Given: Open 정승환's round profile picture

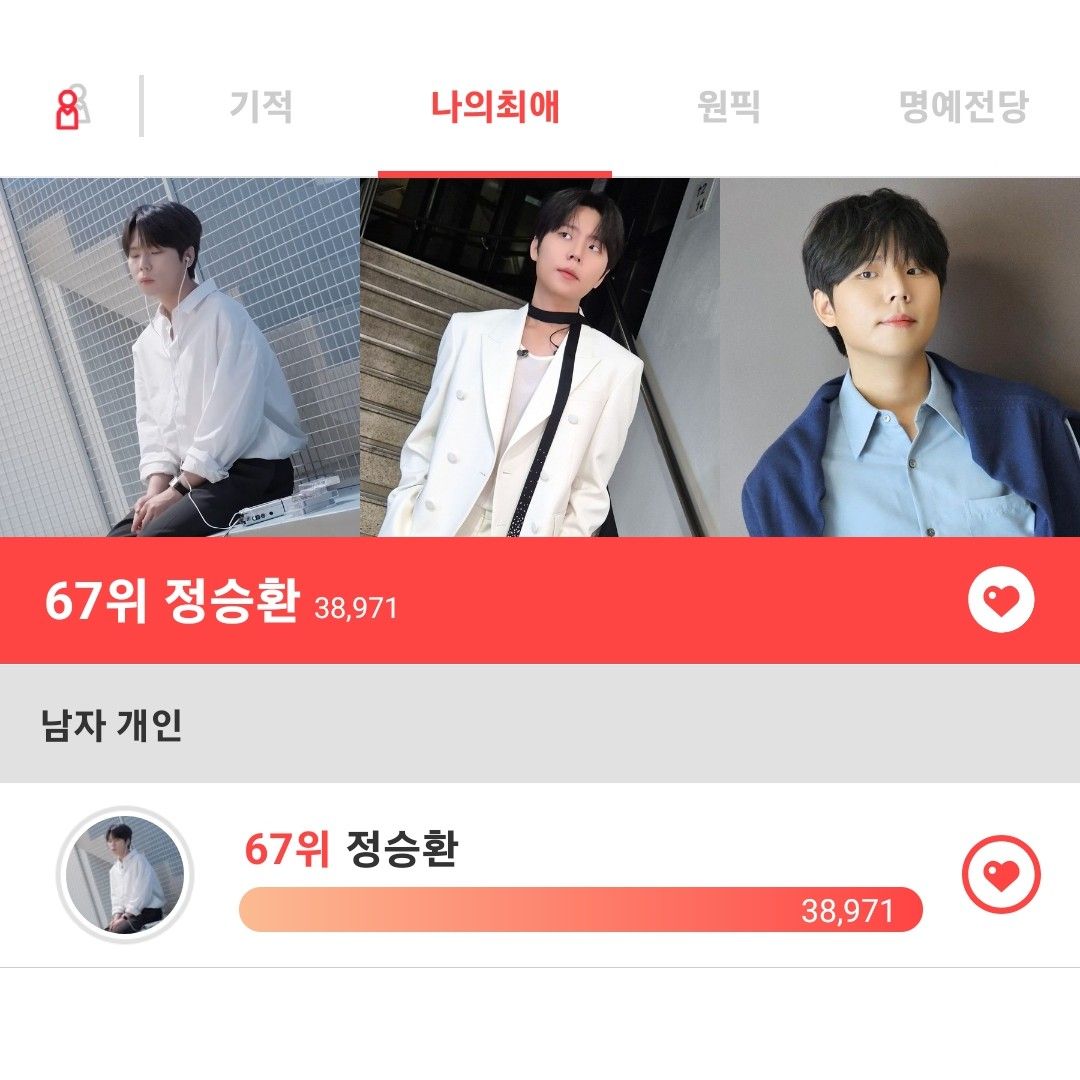Looking at the screenshot, I should (125, 875).
